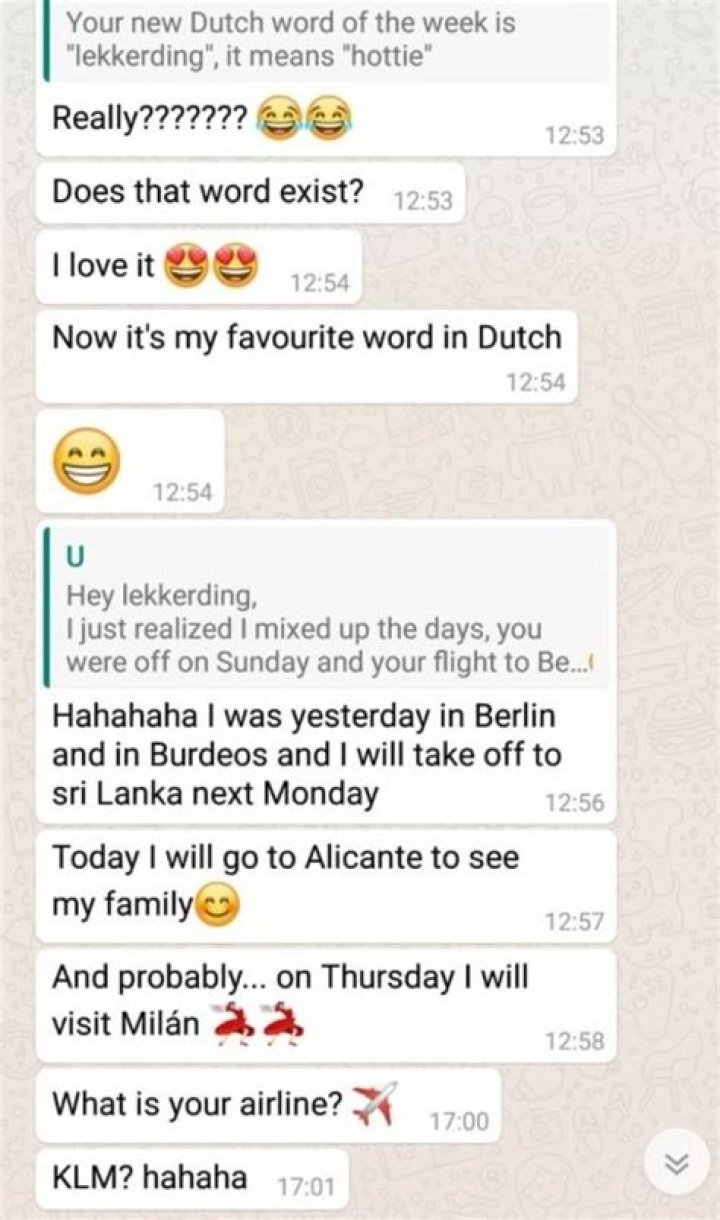Jump to the latest messages with the down arrow
The height and width of the screenshot is (1220, 720).
click(x=678, y=1161)
